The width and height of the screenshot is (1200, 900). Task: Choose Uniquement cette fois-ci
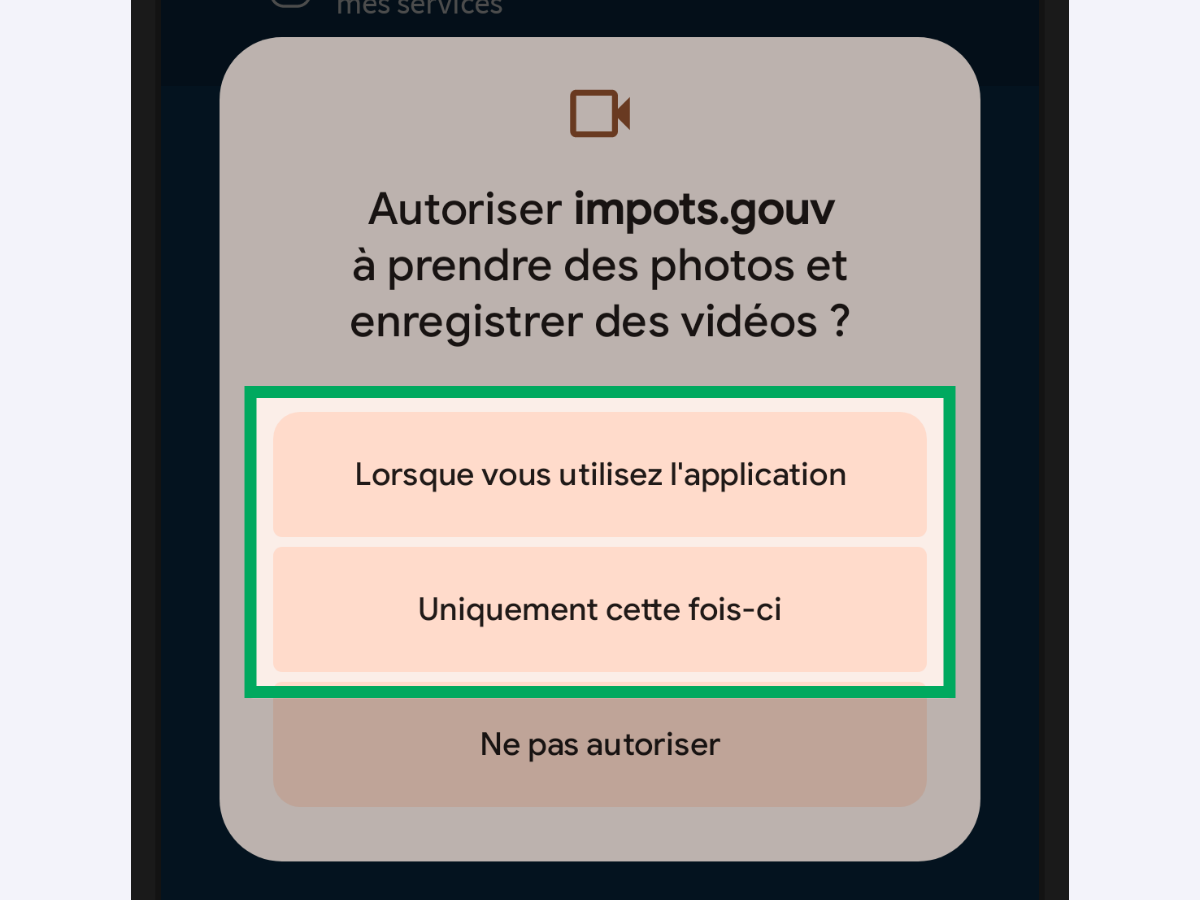click(x=600, y=609)
